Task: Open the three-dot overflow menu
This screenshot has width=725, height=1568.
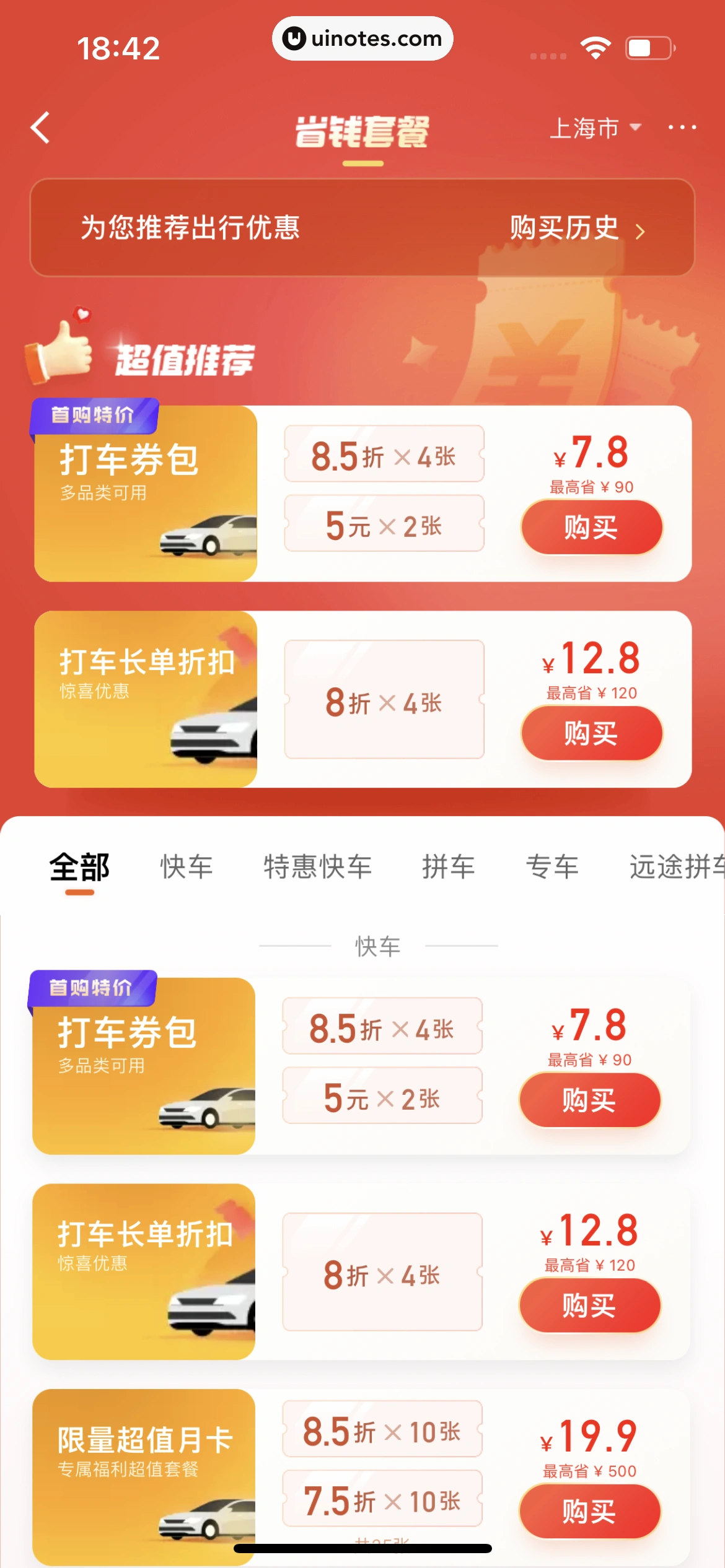Action: 682,128
